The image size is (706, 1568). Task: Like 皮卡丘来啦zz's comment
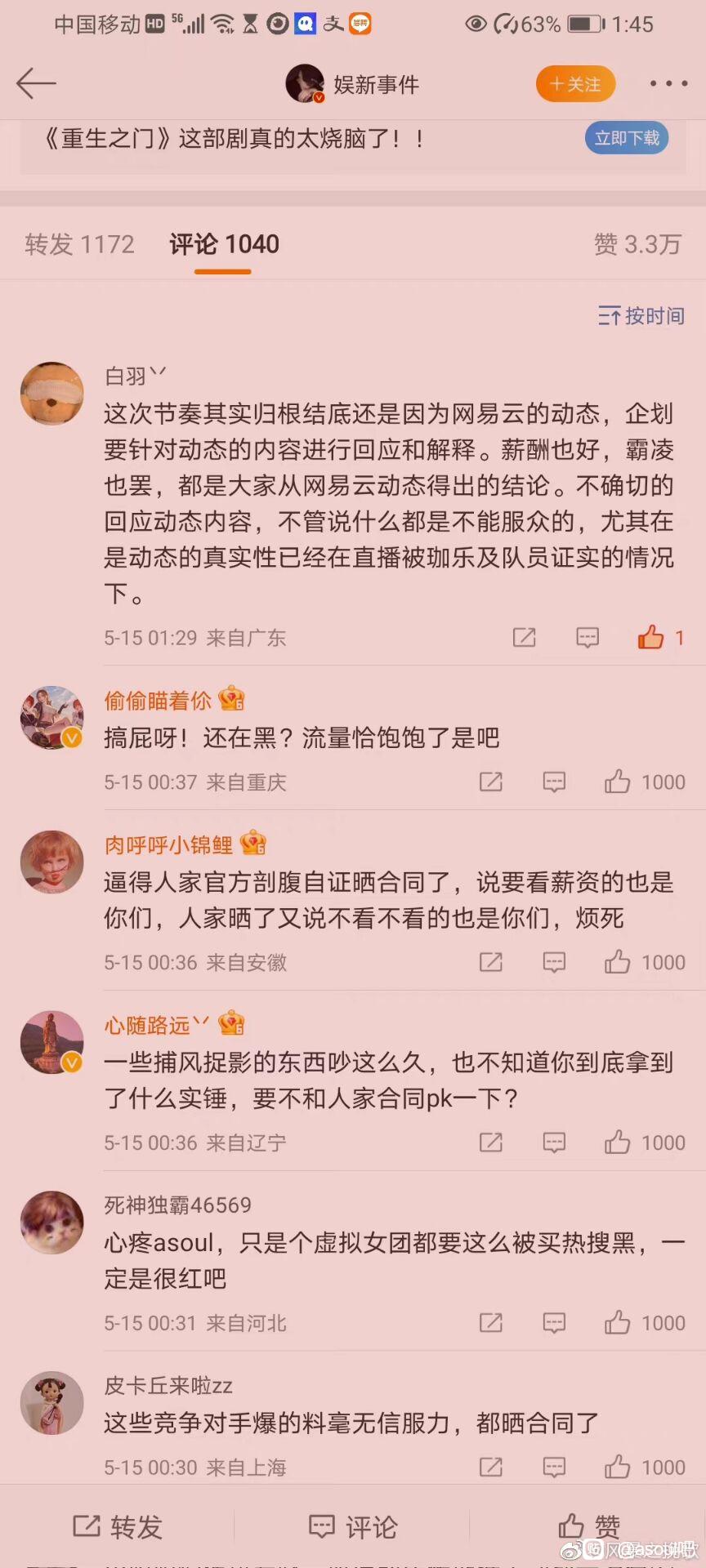[644, 1468]
